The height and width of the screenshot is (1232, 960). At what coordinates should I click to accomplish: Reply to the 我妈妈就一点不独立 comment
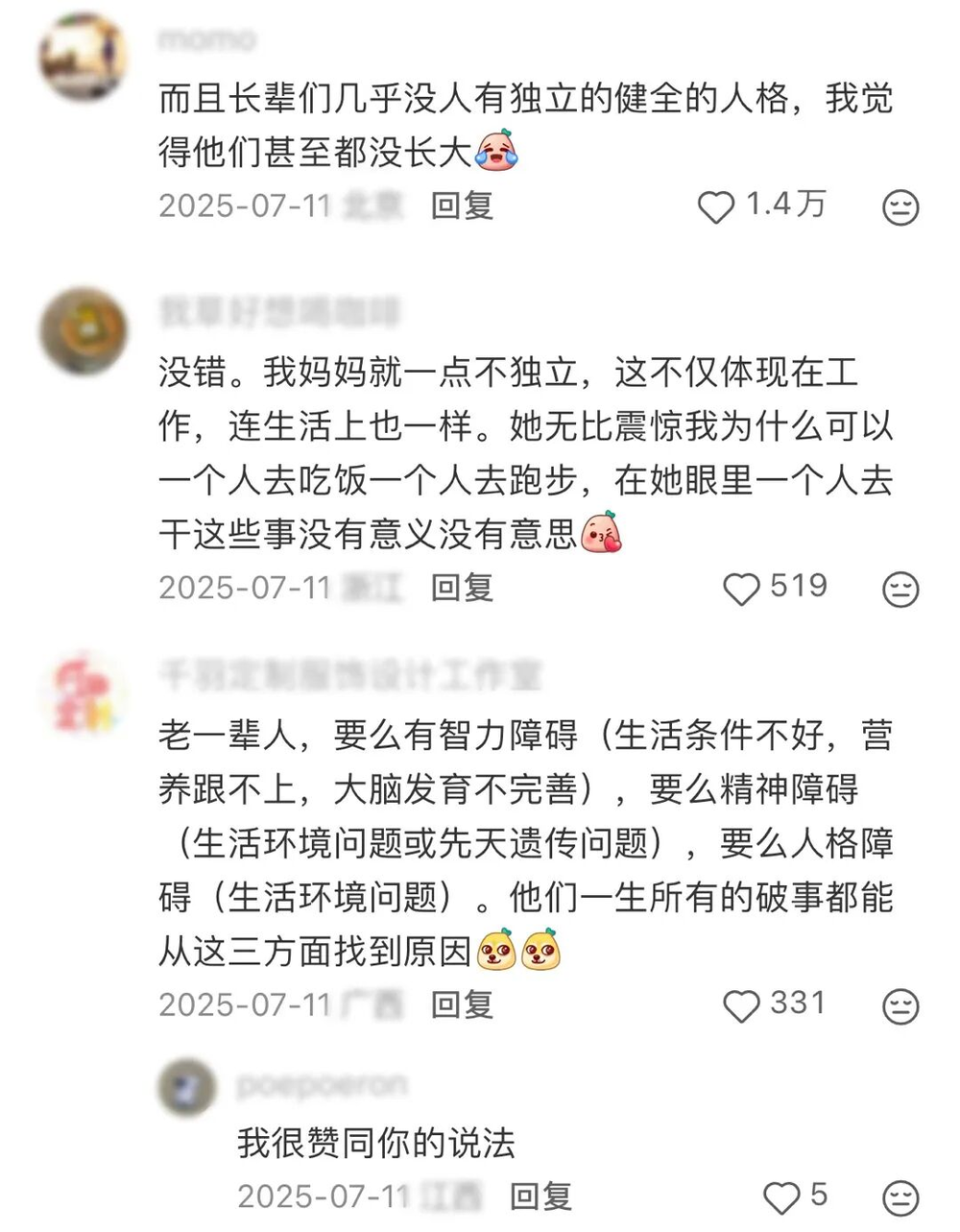(461, 588)
